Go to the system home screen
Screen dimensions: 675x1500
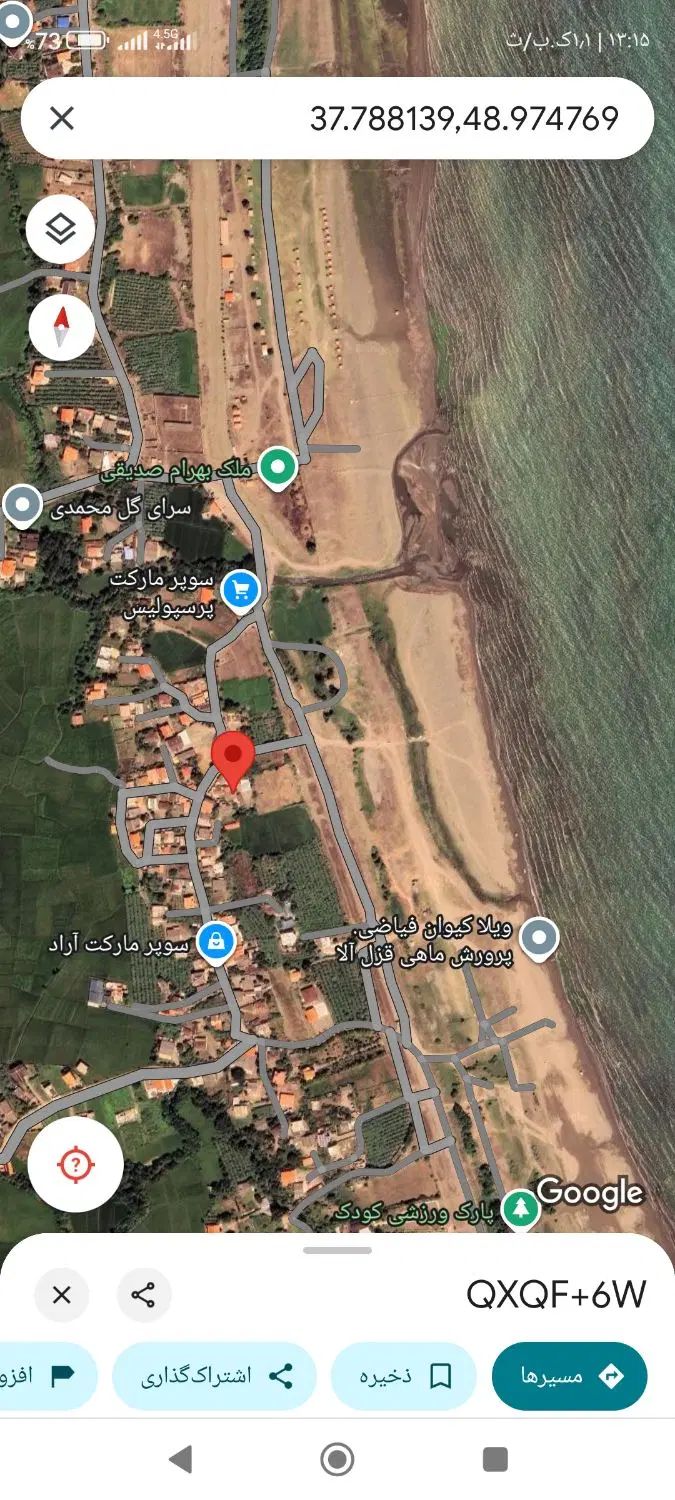pyautogui.click(x=337, y=1459)
